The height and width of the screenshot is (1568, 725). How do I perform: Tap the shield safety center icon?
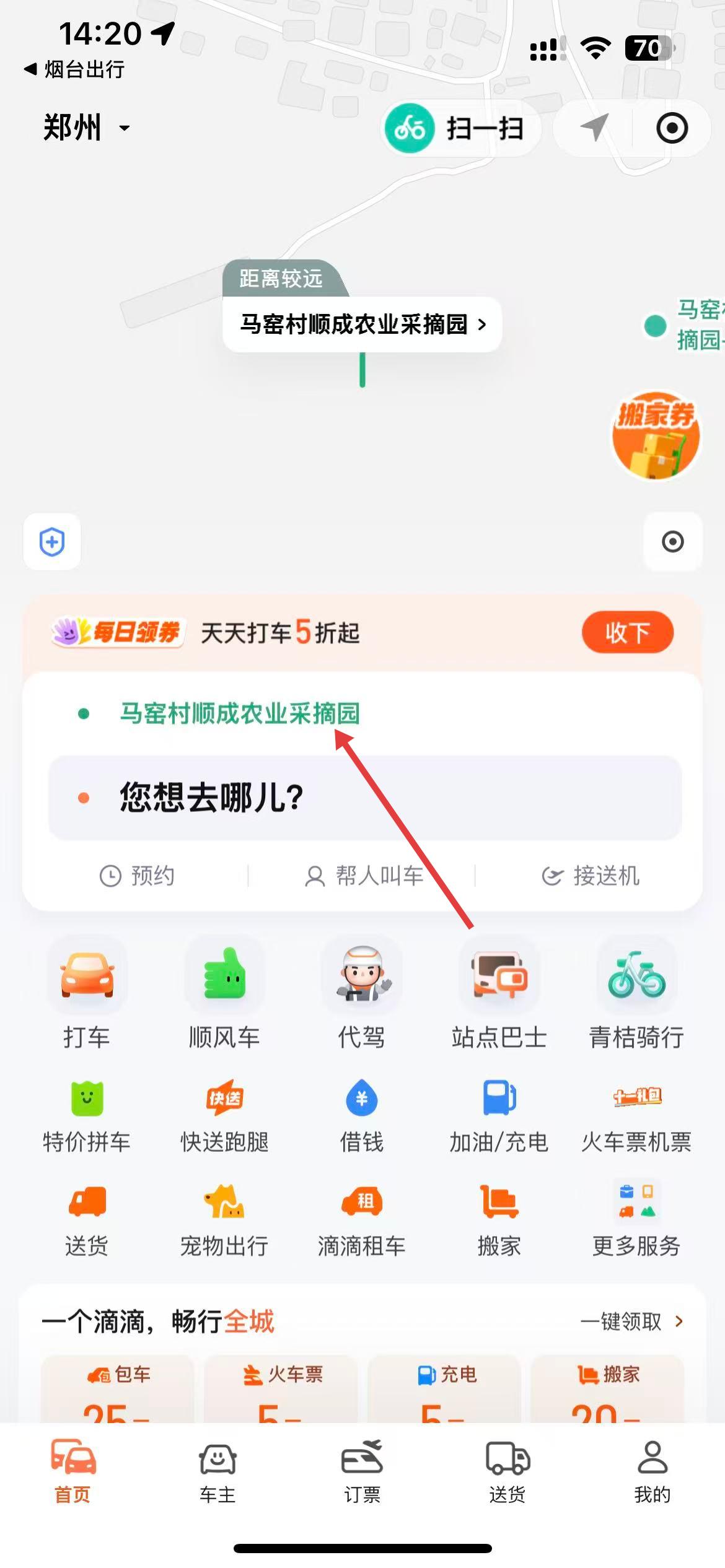click(x=52, y=542)
